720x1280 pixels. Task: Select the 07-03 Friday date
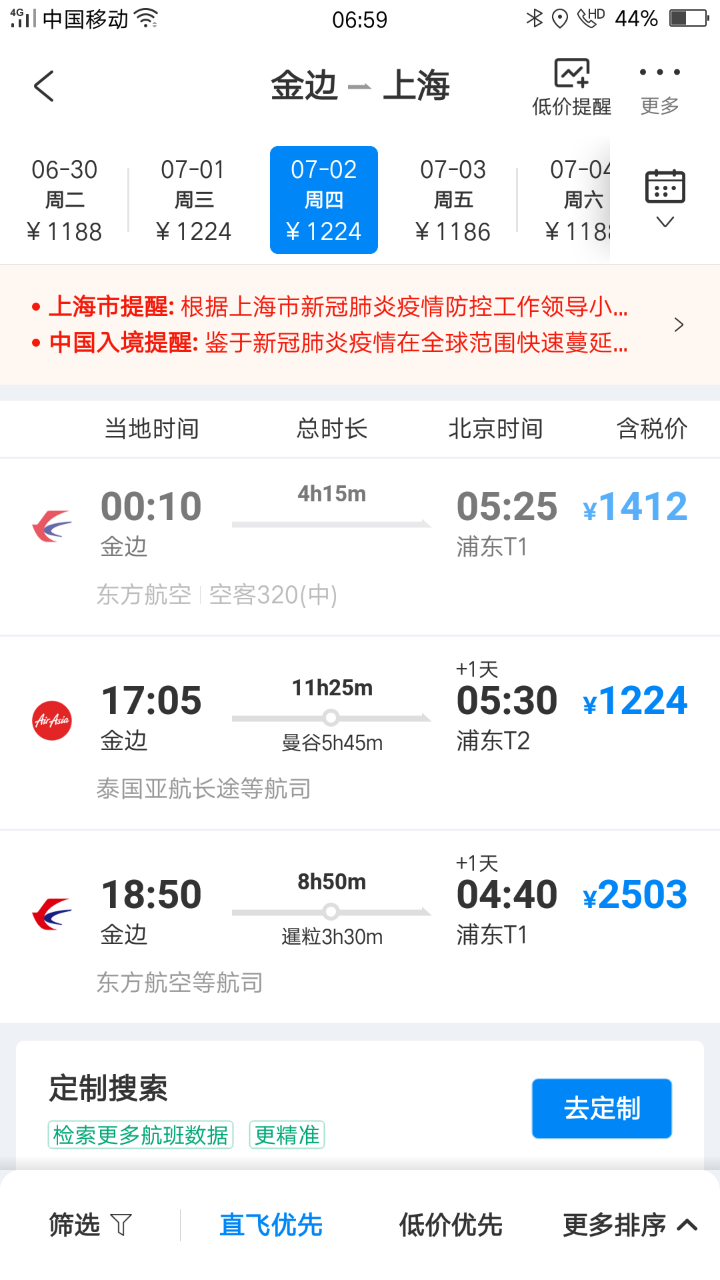(x=453, y=201)
